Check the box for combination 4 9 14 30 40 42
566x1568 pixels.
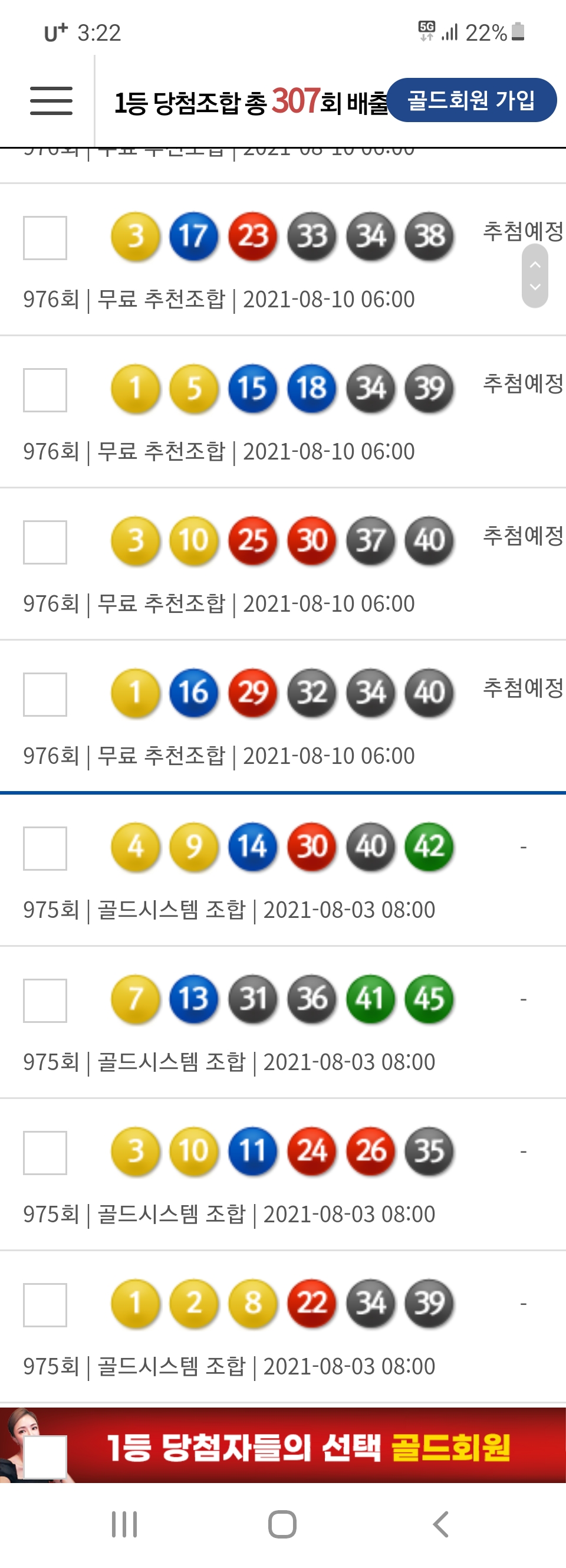[x=45, y=848]
